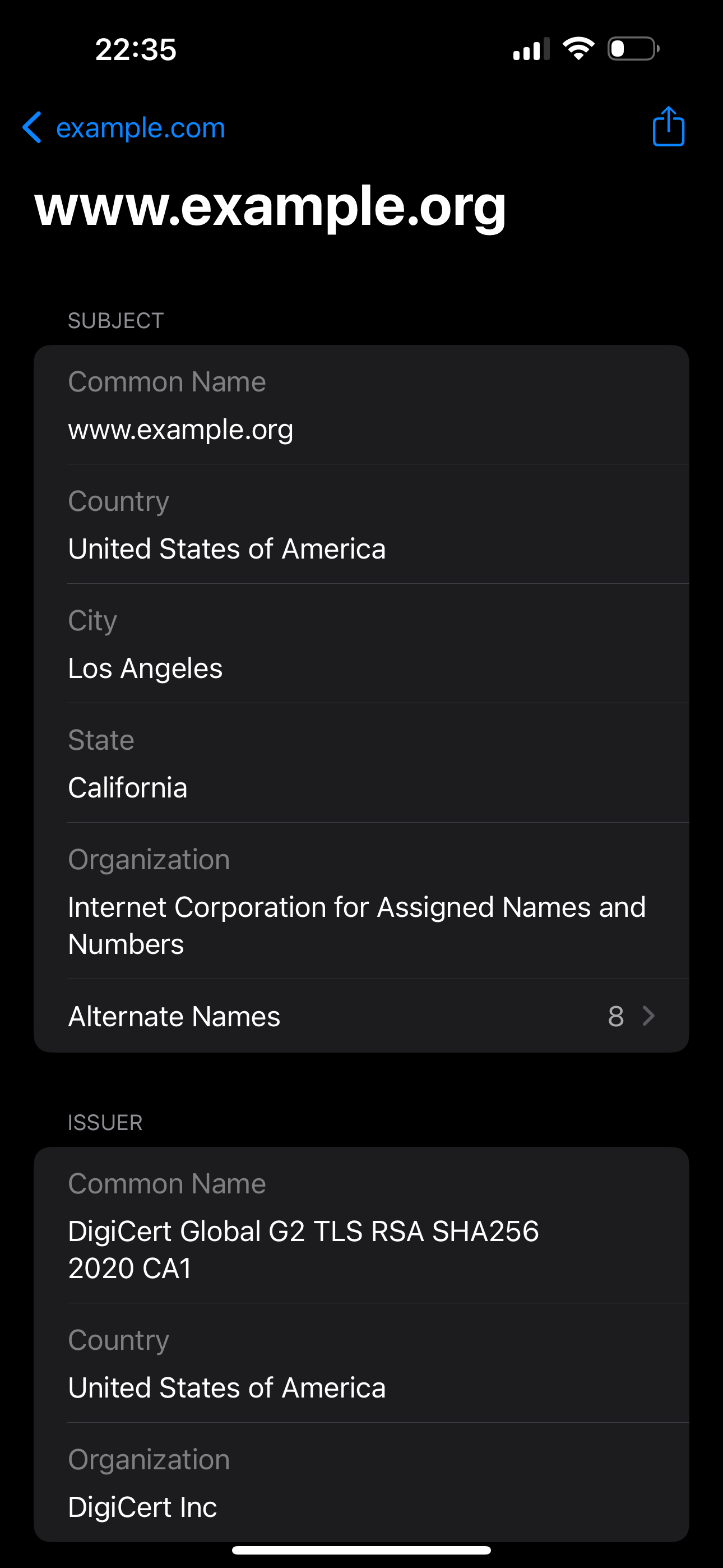The width and height of the screenshot is (723, 1568).
Task: Open the Alternate Names list
Action: [x=361, y=1016]
